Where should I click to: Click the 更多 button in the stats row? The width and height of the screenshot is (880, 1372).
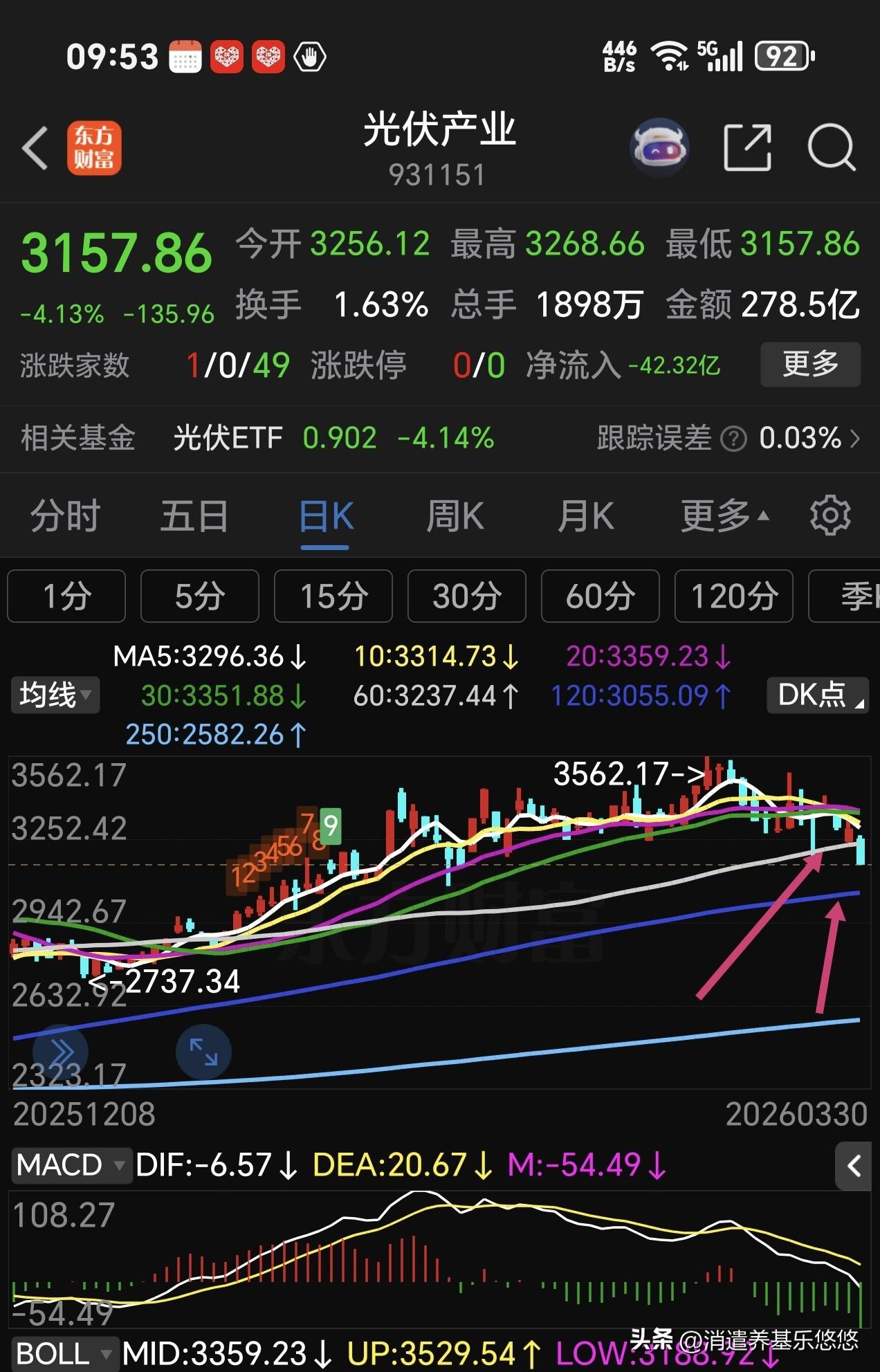coord(809,365)
